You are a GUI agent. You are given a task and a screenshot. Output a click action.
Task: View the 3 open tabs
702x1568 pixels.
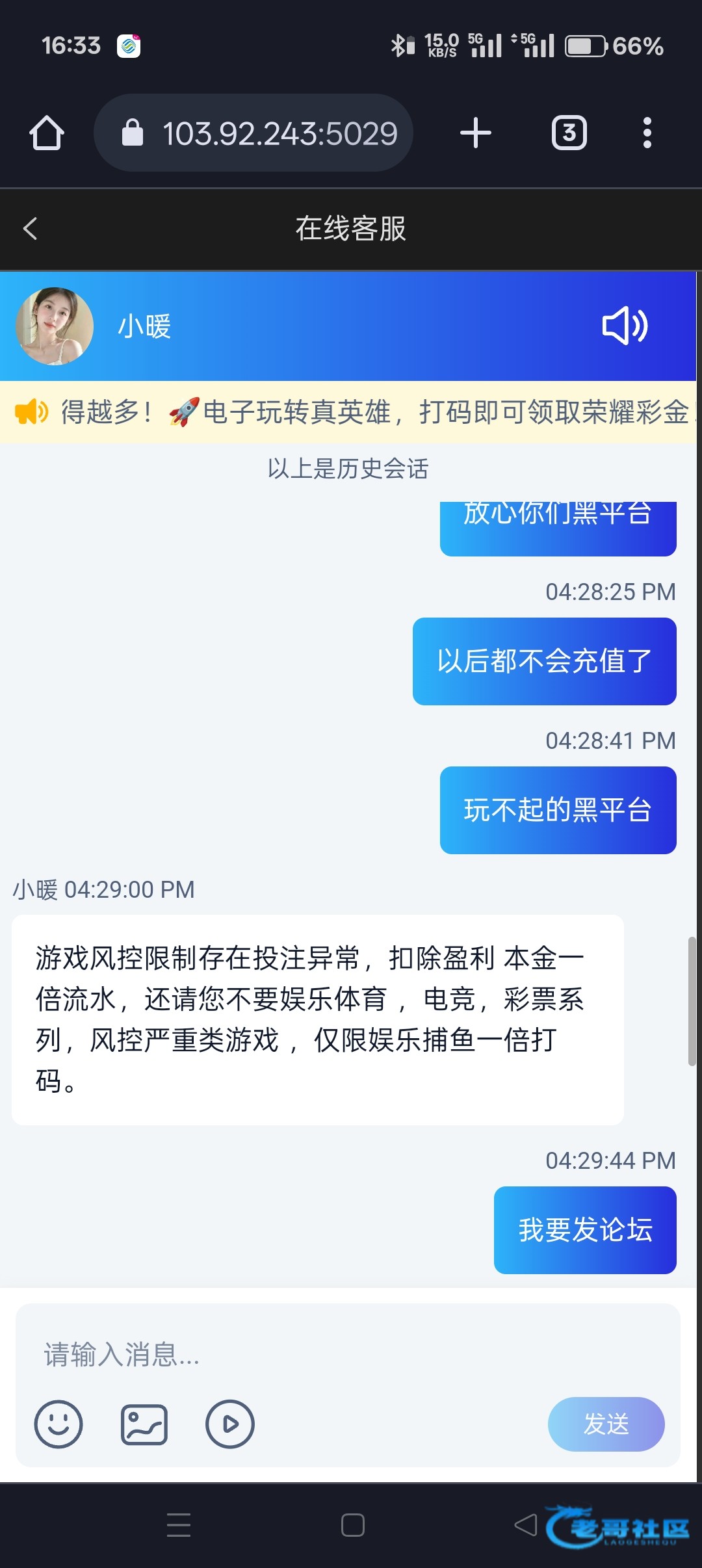(569, 133)
